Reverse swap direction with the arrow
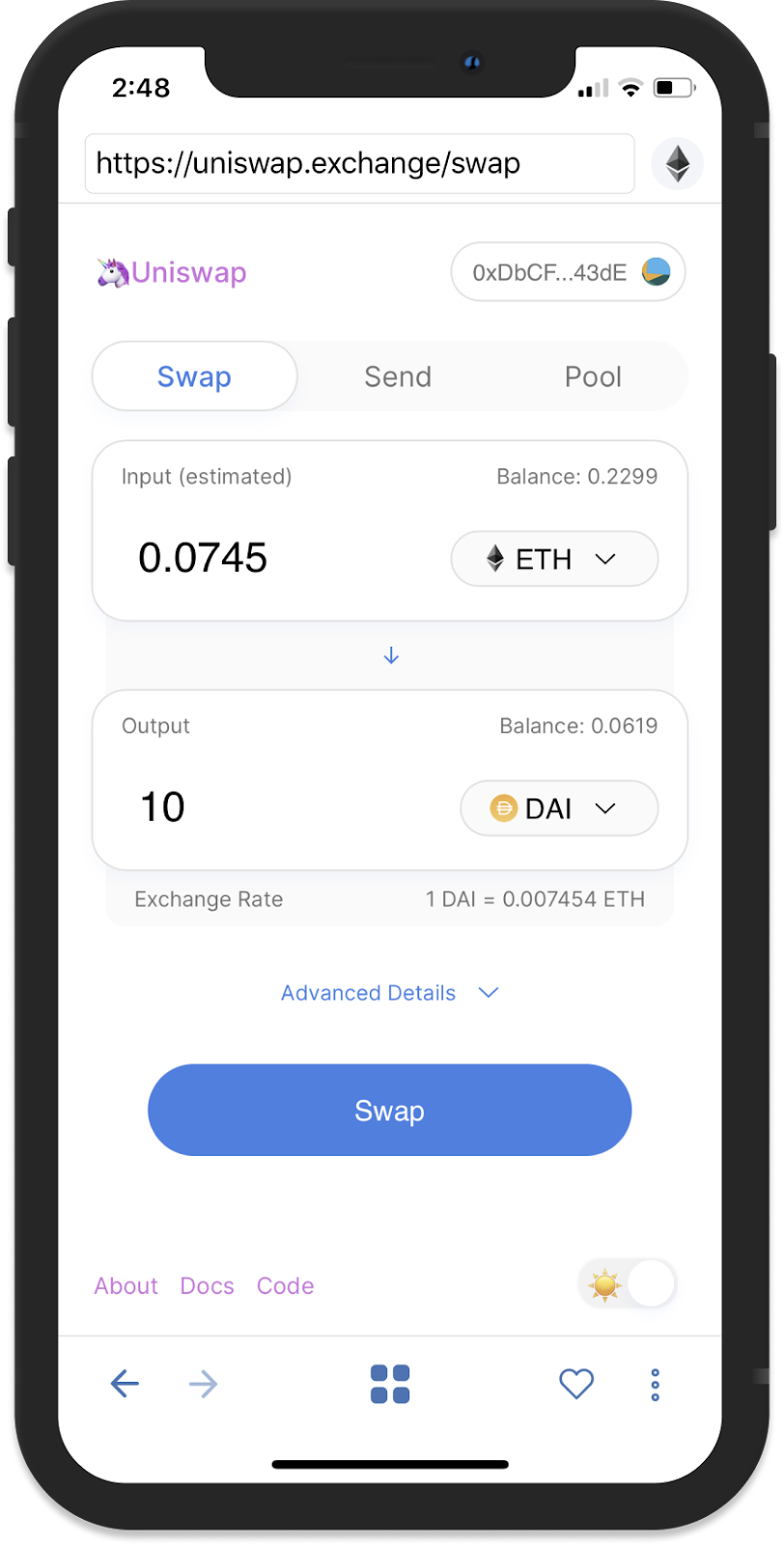 point(391,656)
